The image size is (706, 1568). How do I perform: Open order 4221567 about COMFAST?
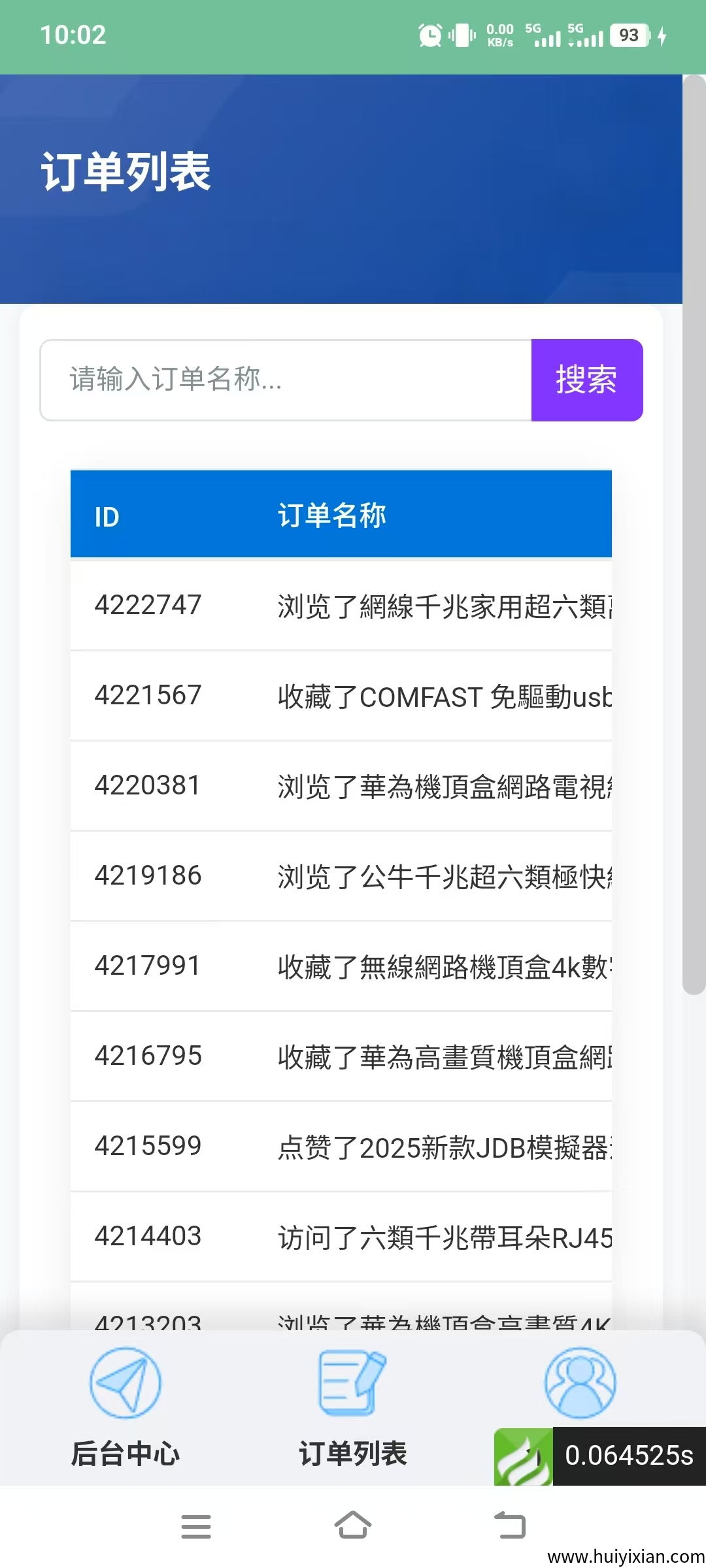point(340,696)
